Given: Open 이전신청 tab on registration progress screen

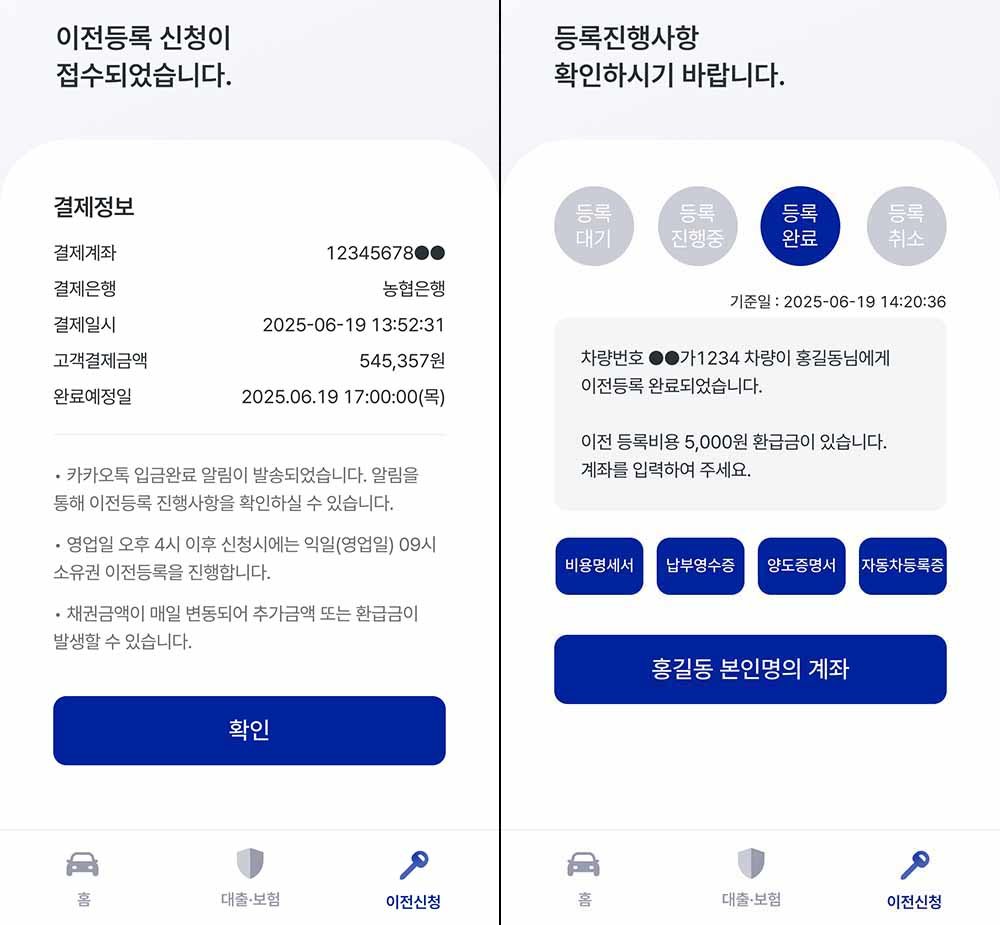Looking at the screenshot, I should click(x=914, y=877).
